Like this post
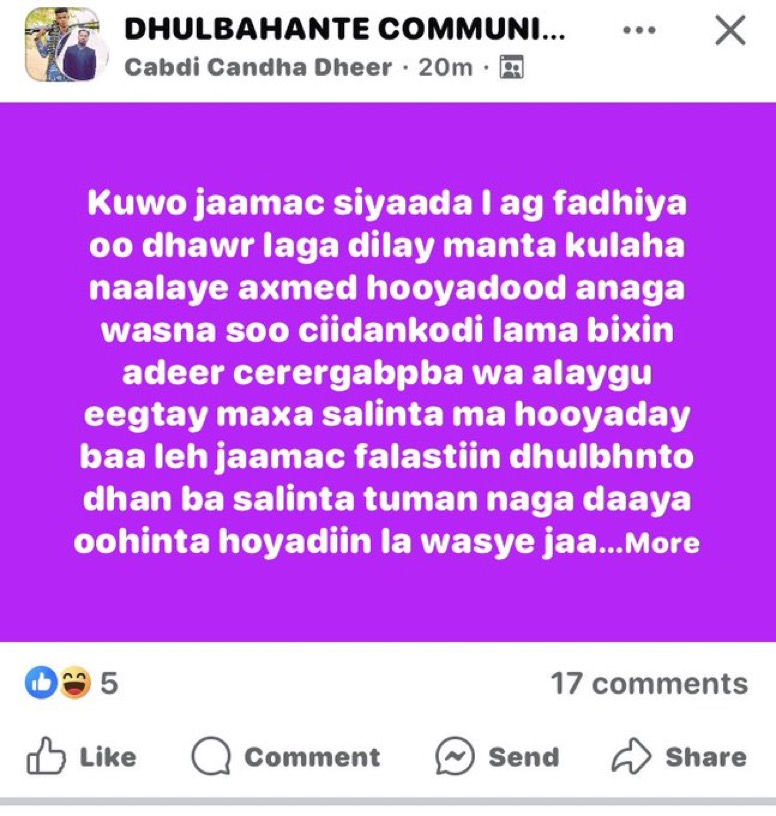This screenshot has width=776, height=816. click(x=82, y=757)
